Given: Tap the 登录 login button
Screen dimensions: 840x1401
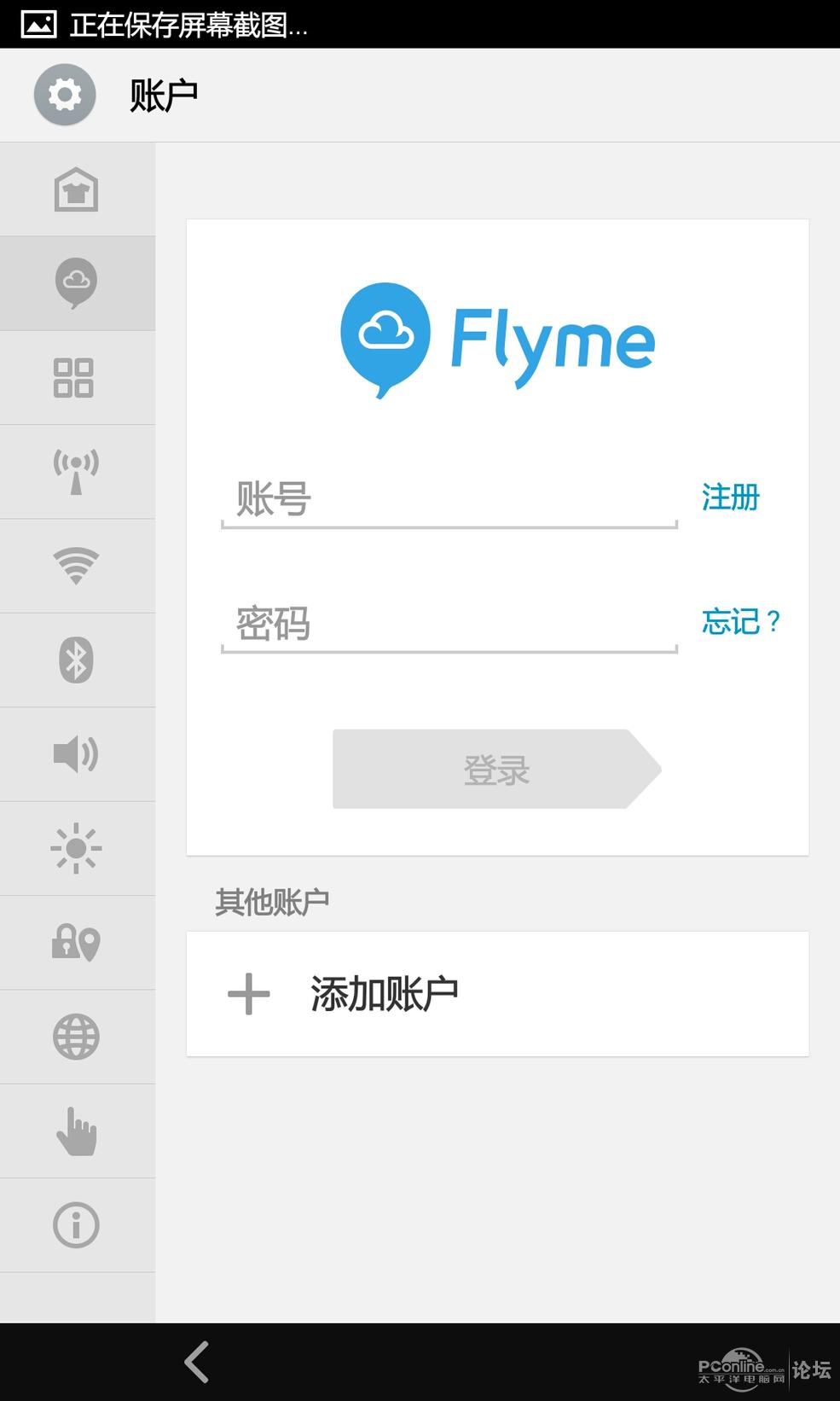Looking at the screenshot, I should click(x=495, y=769).
